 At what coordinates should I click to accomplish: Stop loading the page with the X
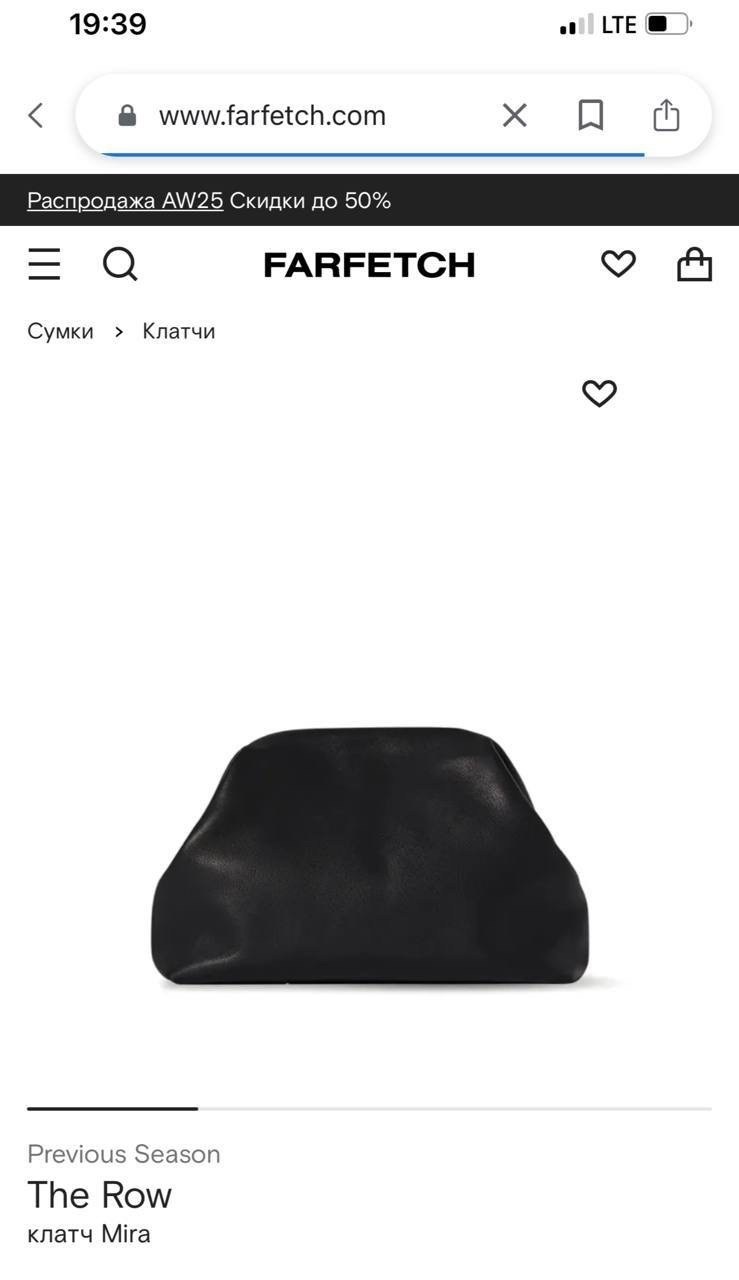pos(514,115)
